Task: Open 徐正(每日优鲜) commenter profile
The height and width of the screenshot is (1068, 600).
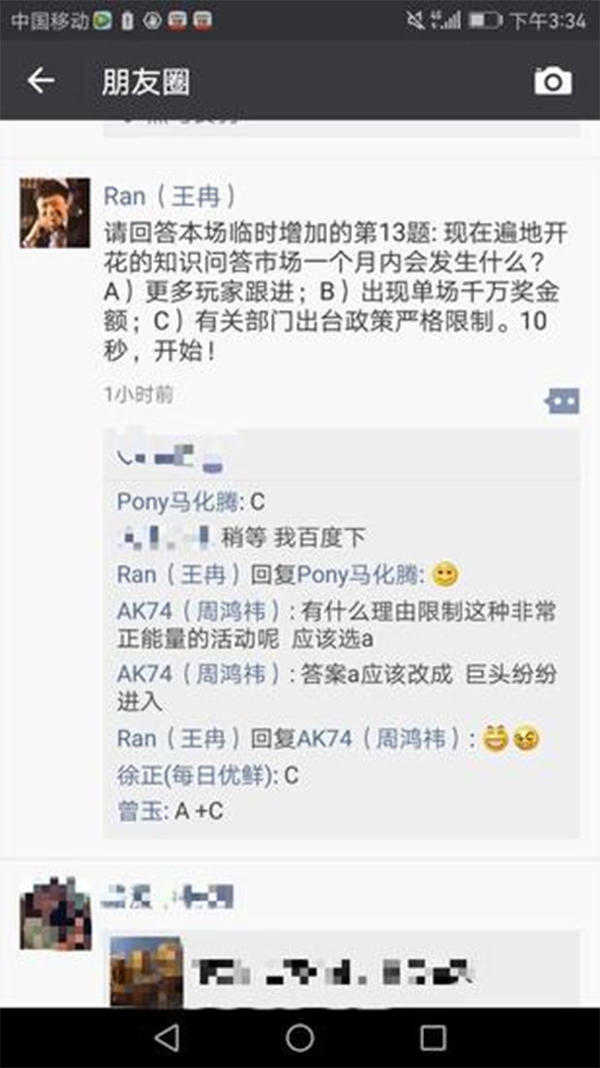Action: coord(196,774)
